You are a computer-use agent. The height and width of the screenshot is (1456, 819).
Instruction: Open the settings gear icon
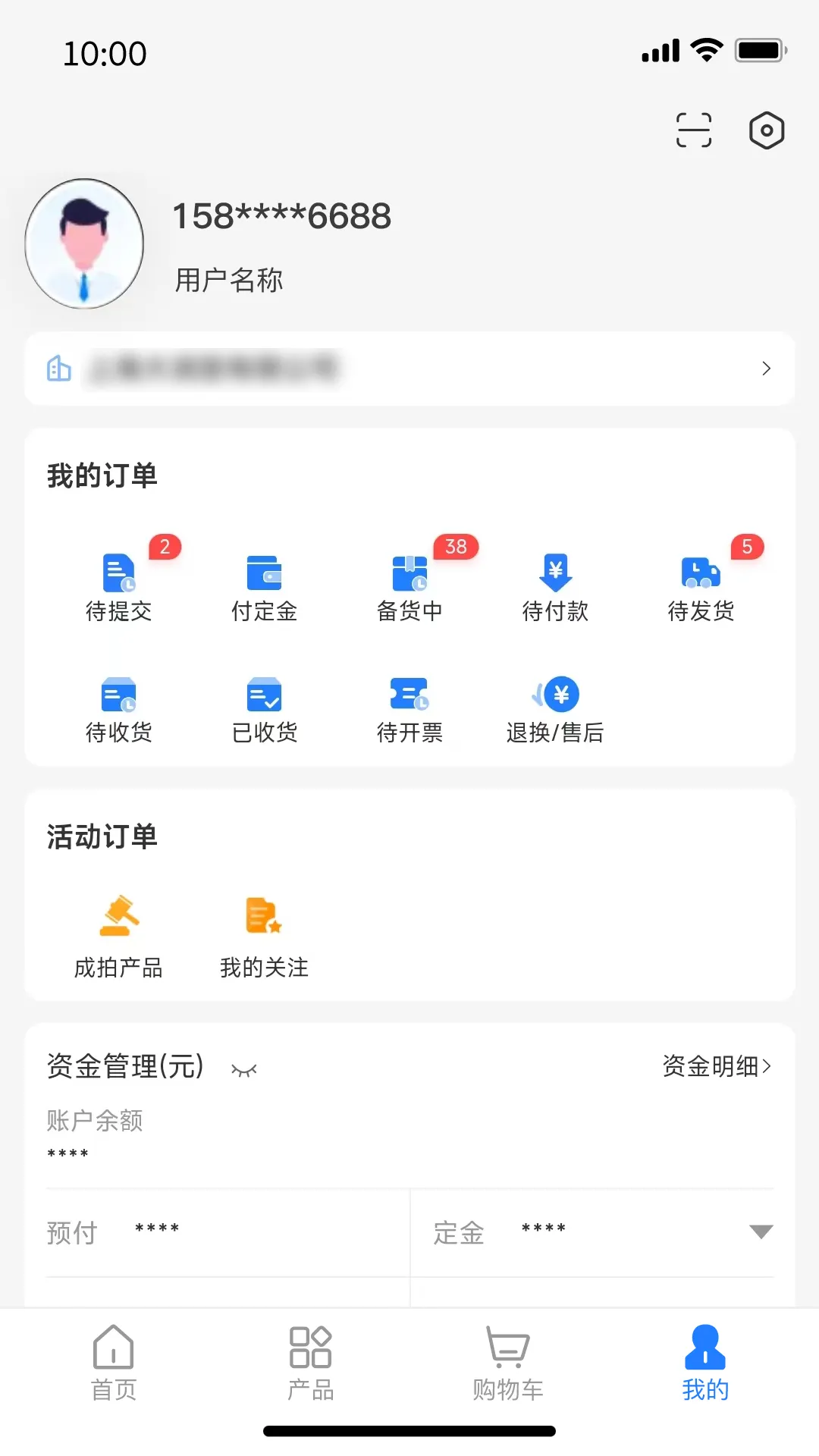pos(766,130)
